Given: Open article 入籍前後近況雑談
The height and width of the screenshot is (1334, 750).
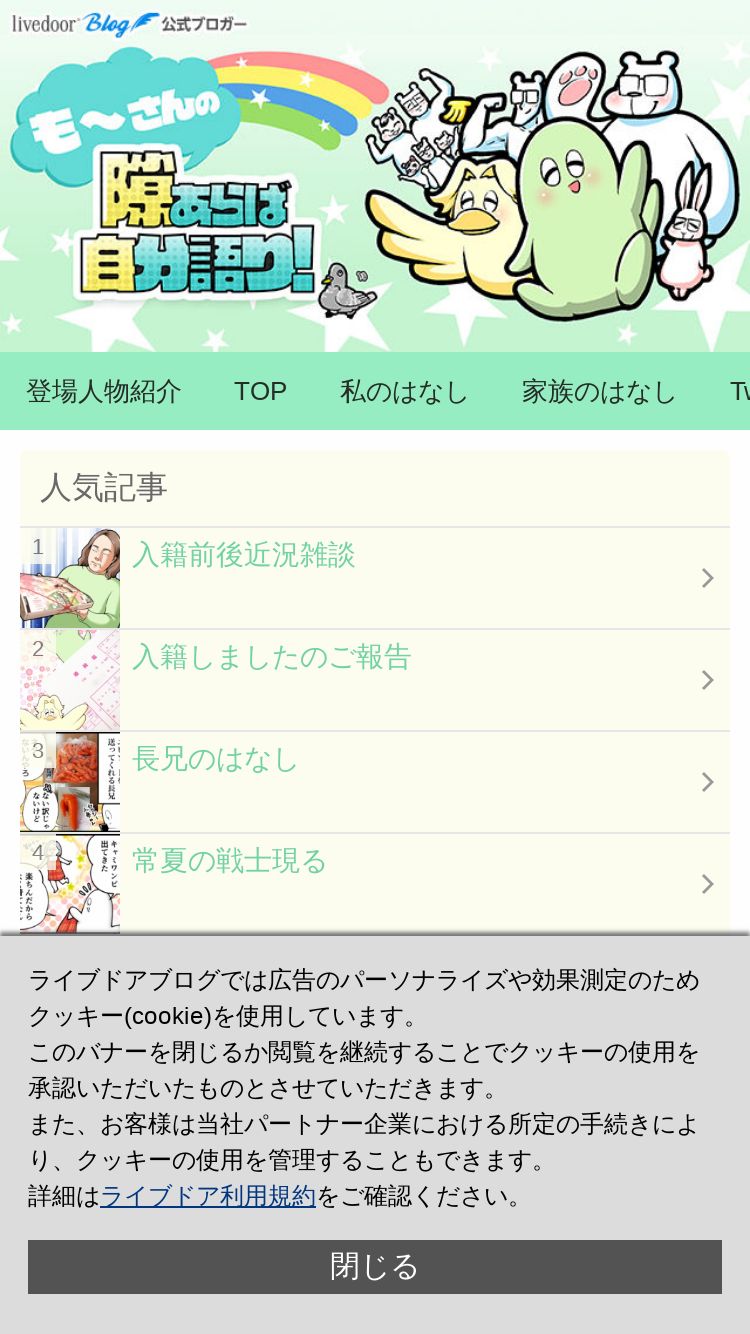Looking at the screenshot, I should (375, 578).
